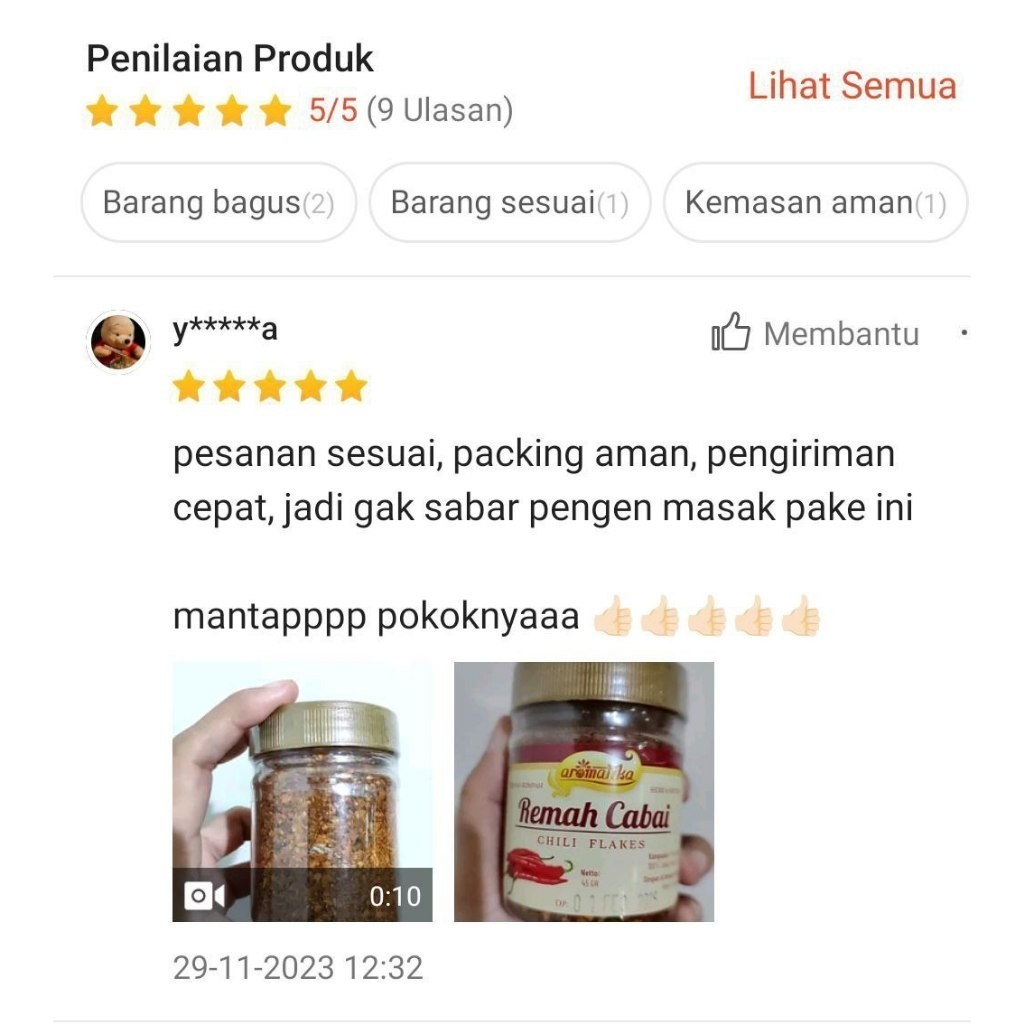View reviewer y*****a's profile picture

point(119,342)
